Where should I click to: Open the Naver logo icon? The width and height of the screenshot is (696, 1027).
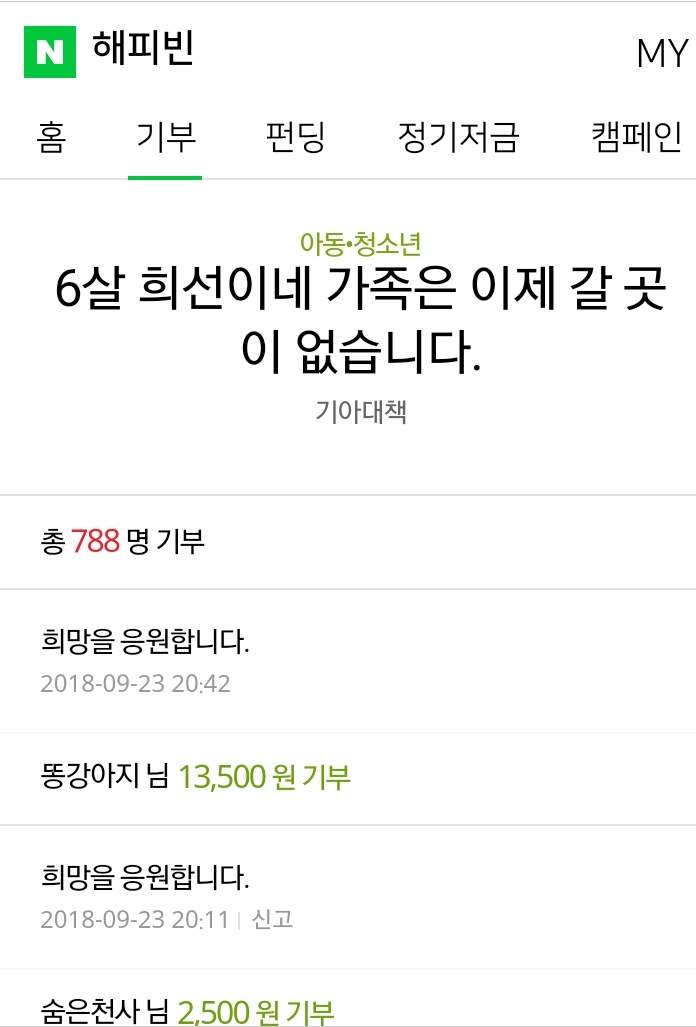[49, 51]
